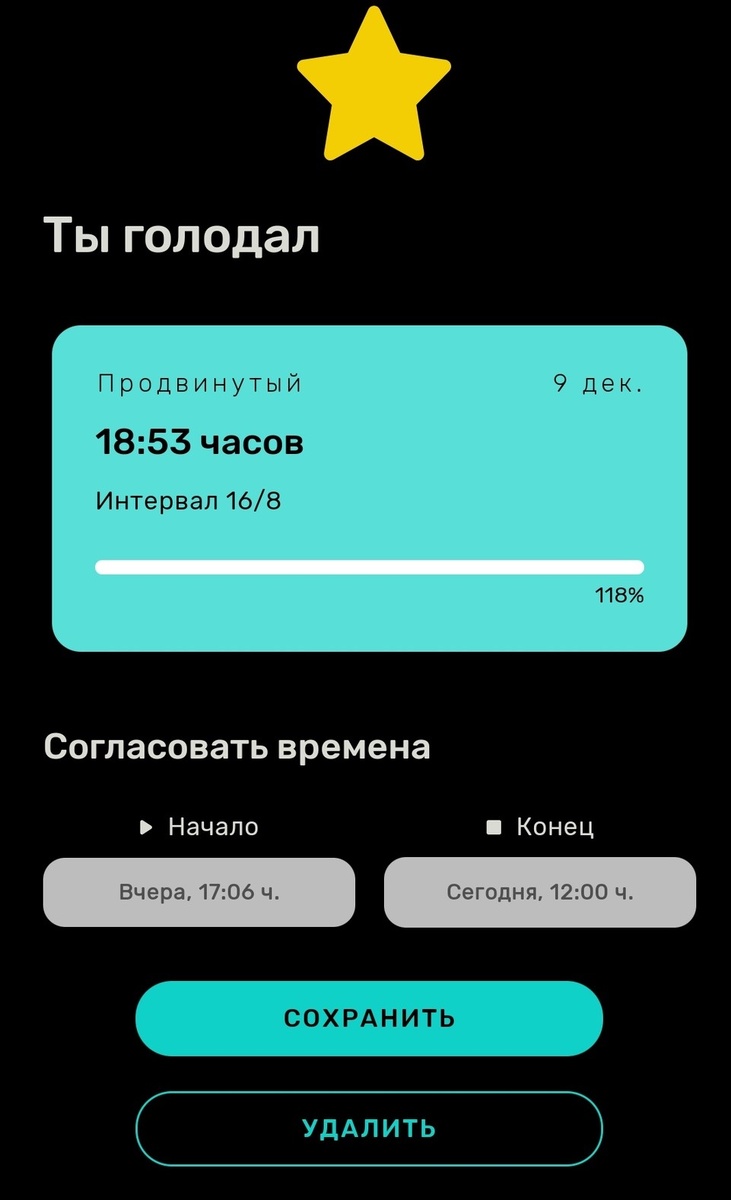This screenshot has height=1200, width=731.
Task: Switch to the Начало tab
Action: [200, 826]
